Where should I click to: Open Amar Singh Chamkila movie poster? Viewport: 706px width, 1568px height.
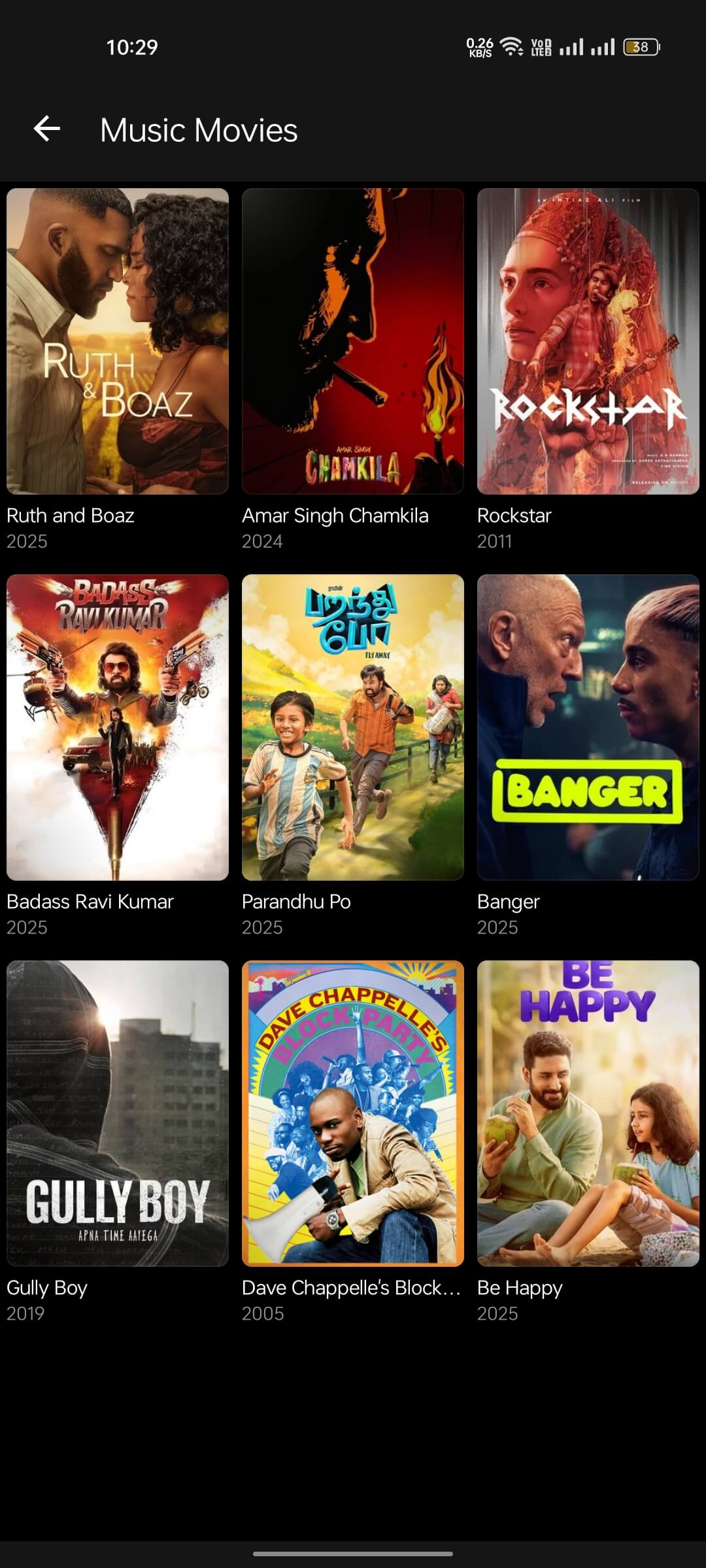353,341
